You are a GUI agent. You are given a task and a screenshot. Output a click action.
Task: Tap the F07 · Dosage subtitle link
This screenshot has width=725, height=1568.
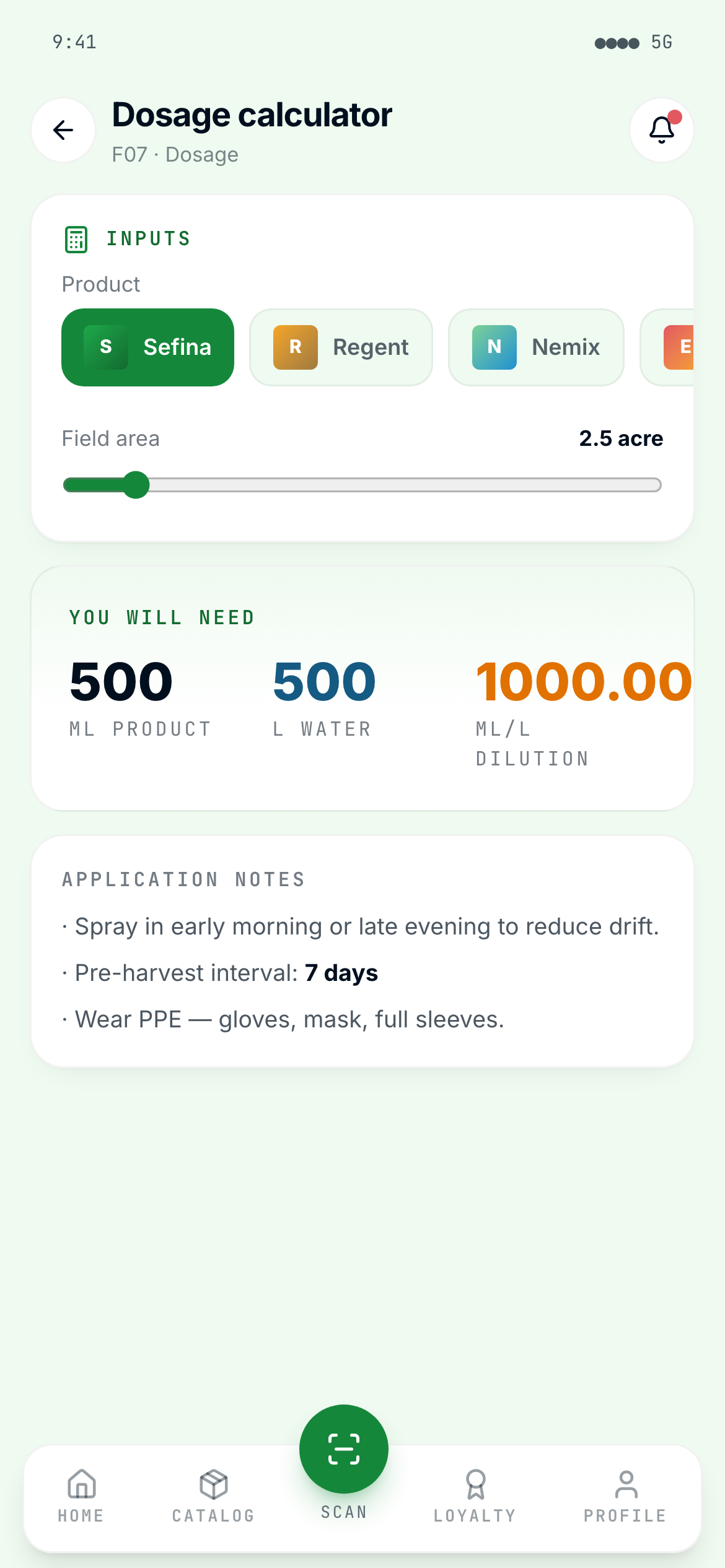(x=175, y=154)
